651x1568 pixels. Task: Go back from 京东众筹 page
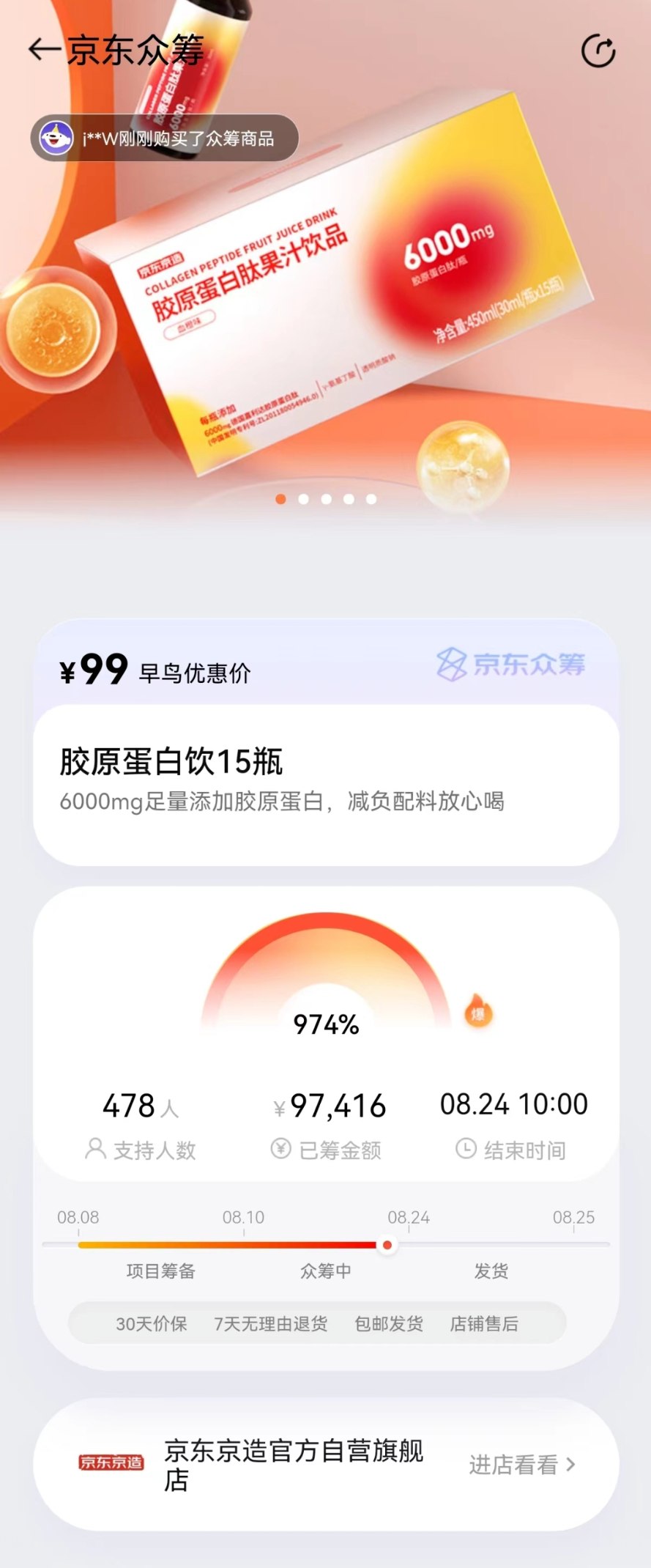tap(44, 50)
